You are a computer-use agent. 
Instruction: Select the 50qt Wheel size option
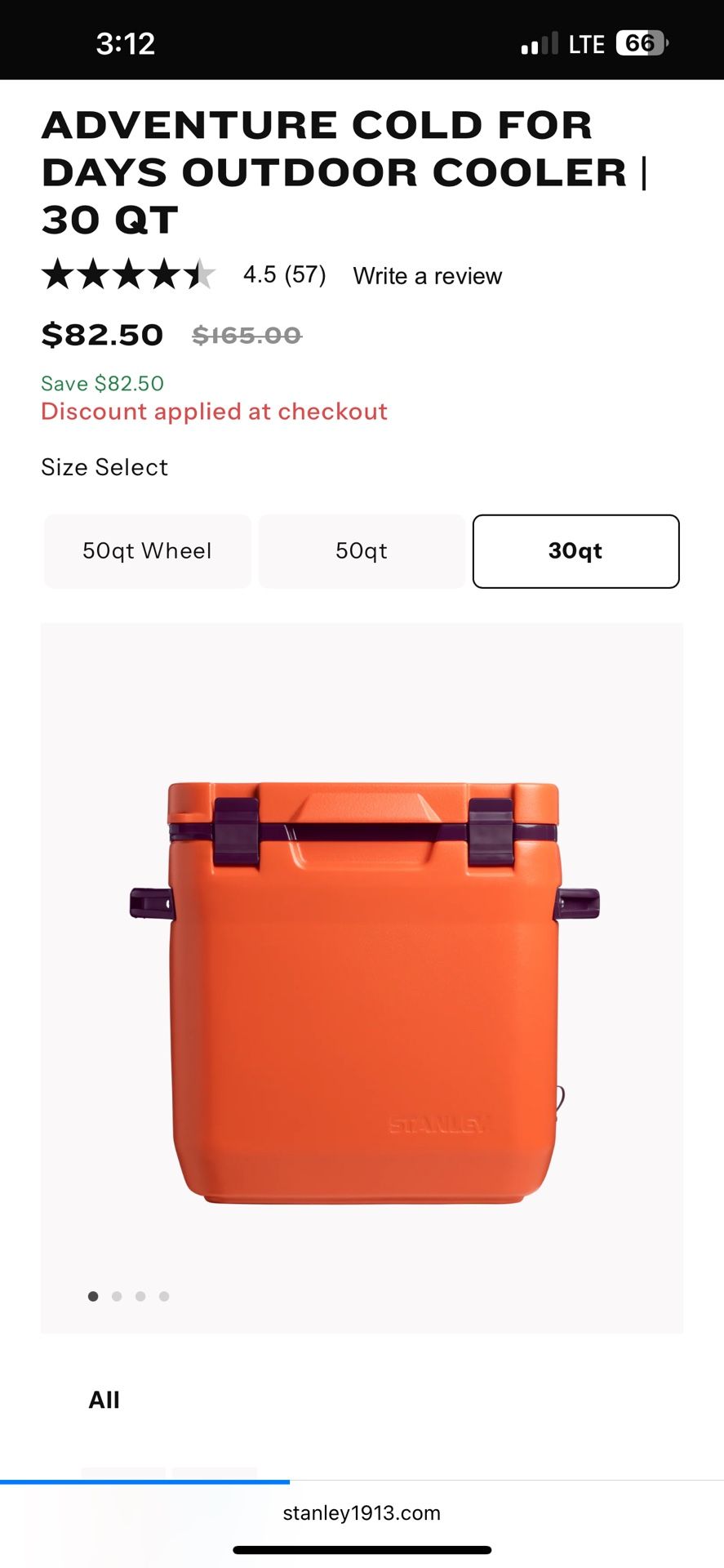point(147,551)
